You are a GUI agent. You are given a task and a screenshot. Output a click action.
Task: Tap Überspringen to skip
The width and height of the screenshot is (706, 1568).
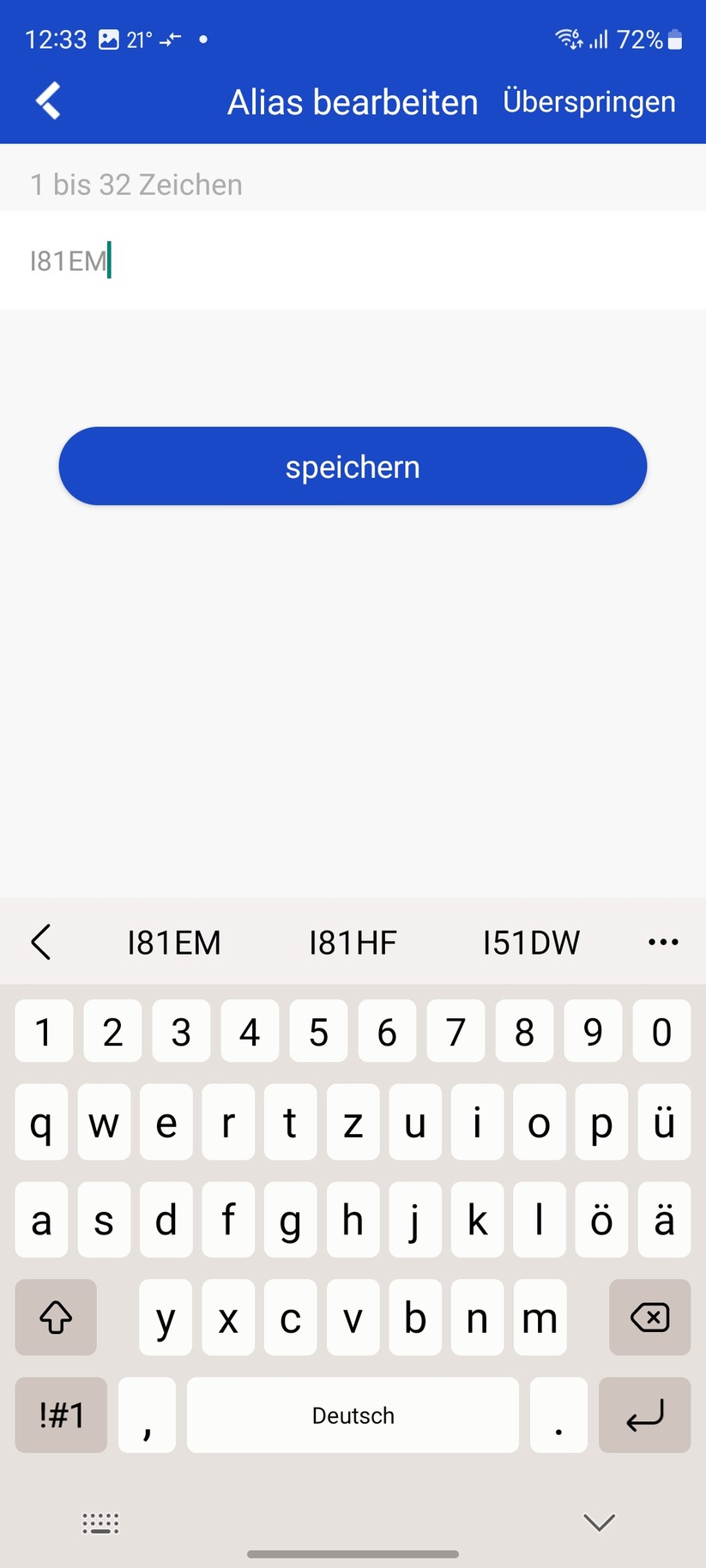click(589, 101)
